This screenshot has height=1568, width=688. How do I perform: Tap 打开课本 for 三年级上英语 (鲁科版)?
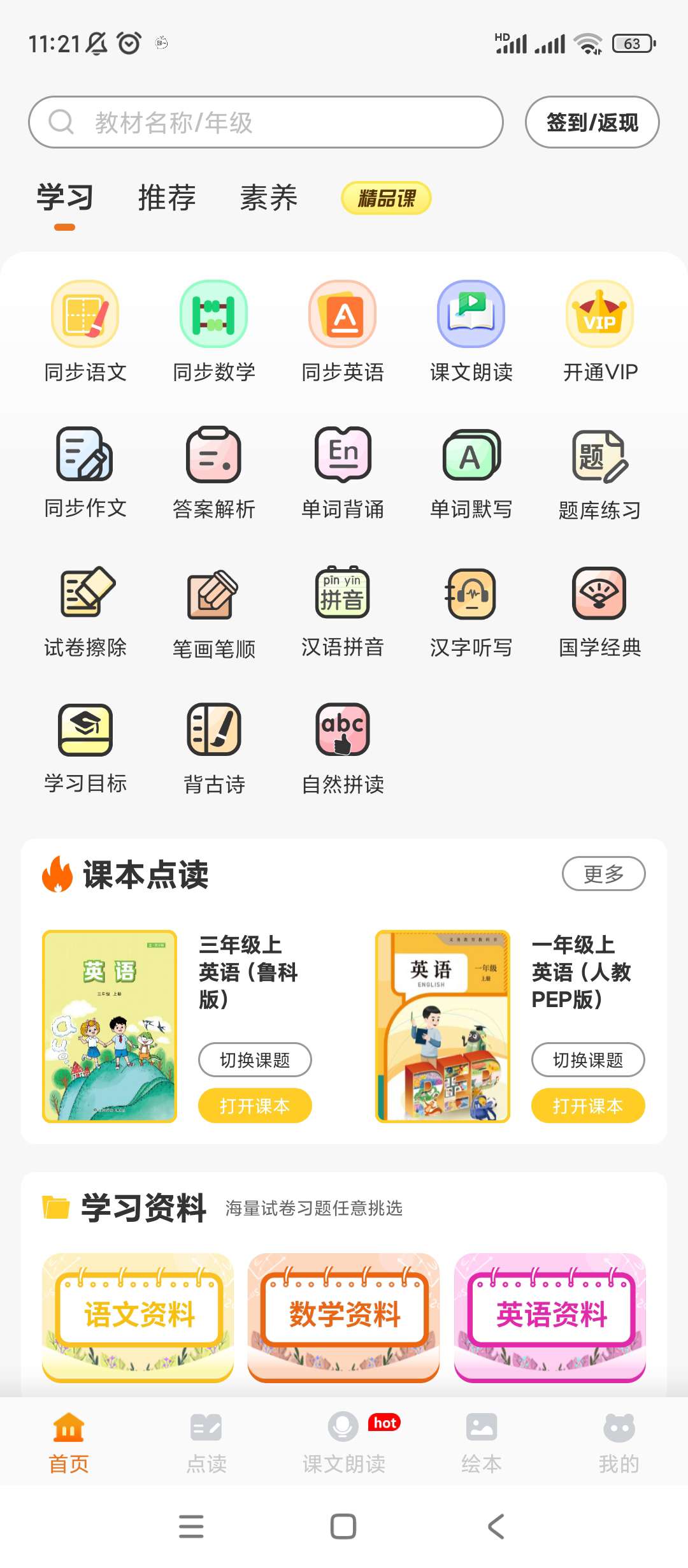[x=255, y=1105]
